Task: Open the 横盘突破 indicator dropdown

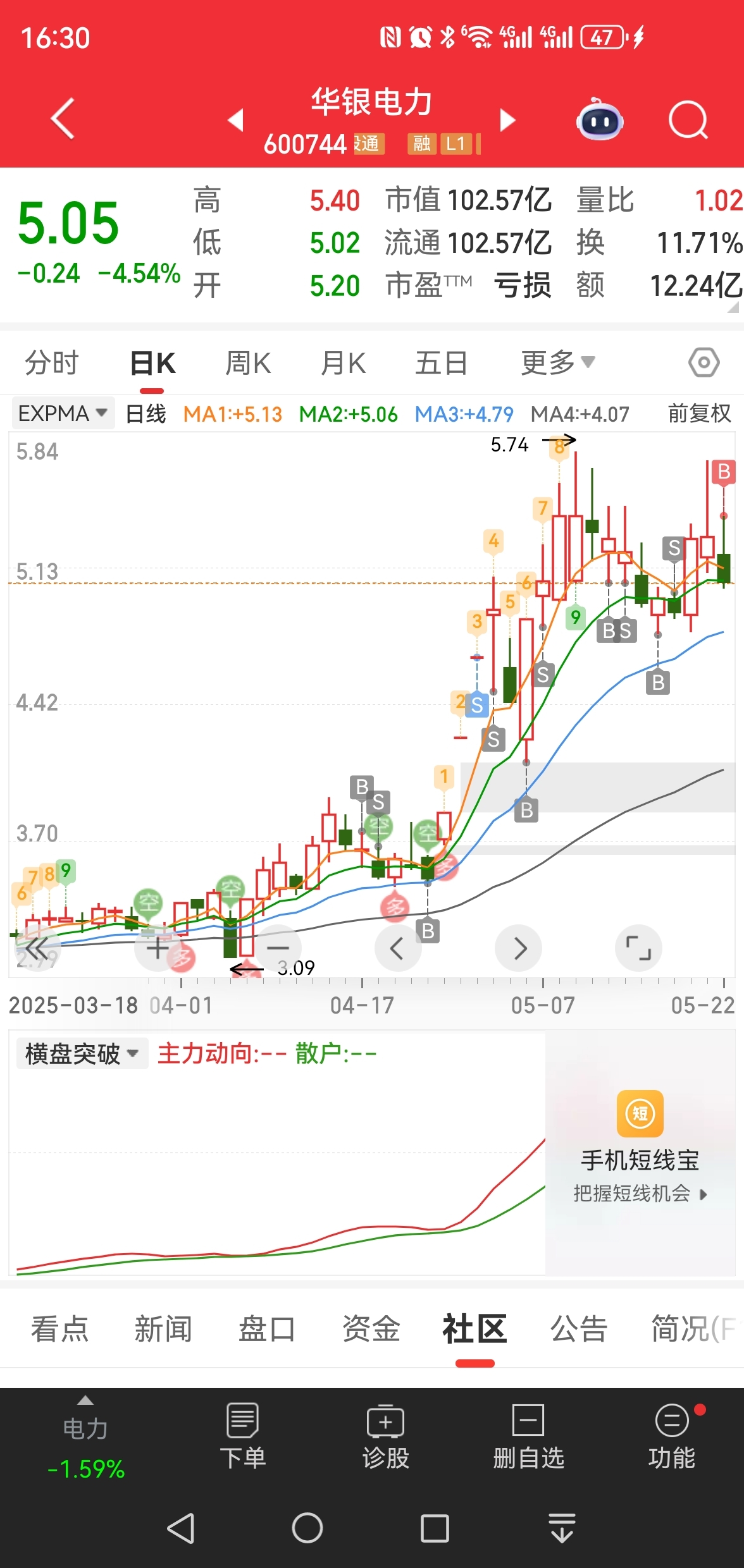Action: tap(82, 1053)
